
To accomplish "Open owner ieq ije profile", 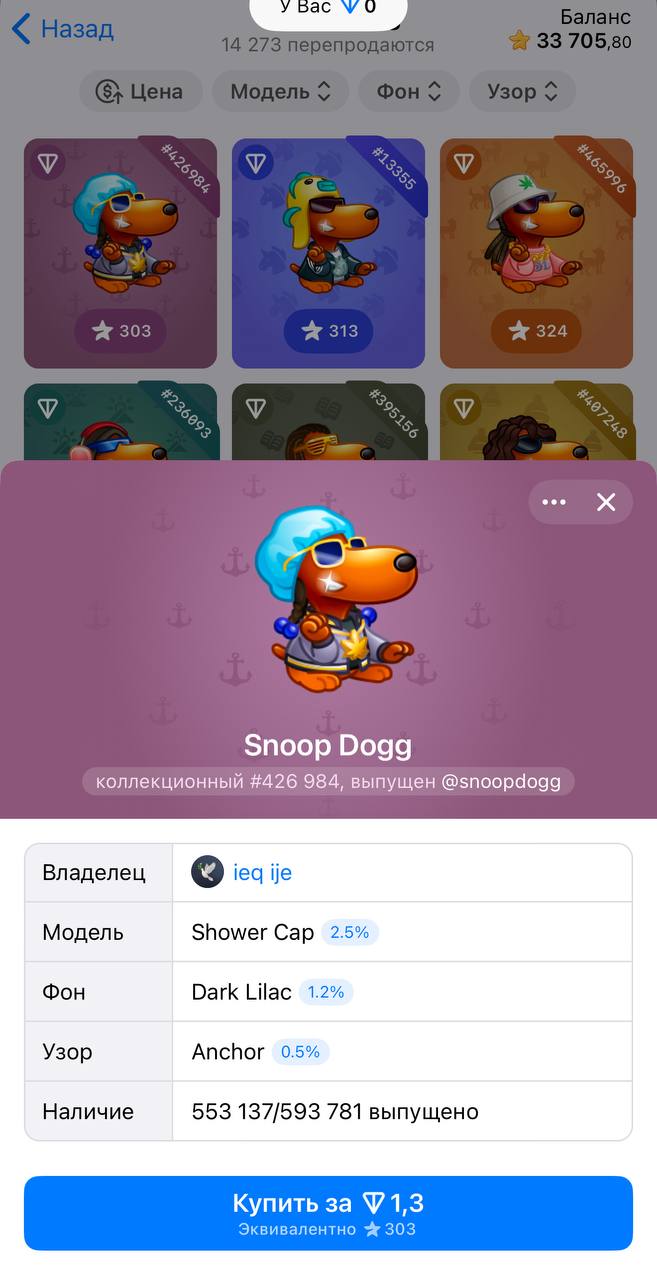I will pos(261,872).
